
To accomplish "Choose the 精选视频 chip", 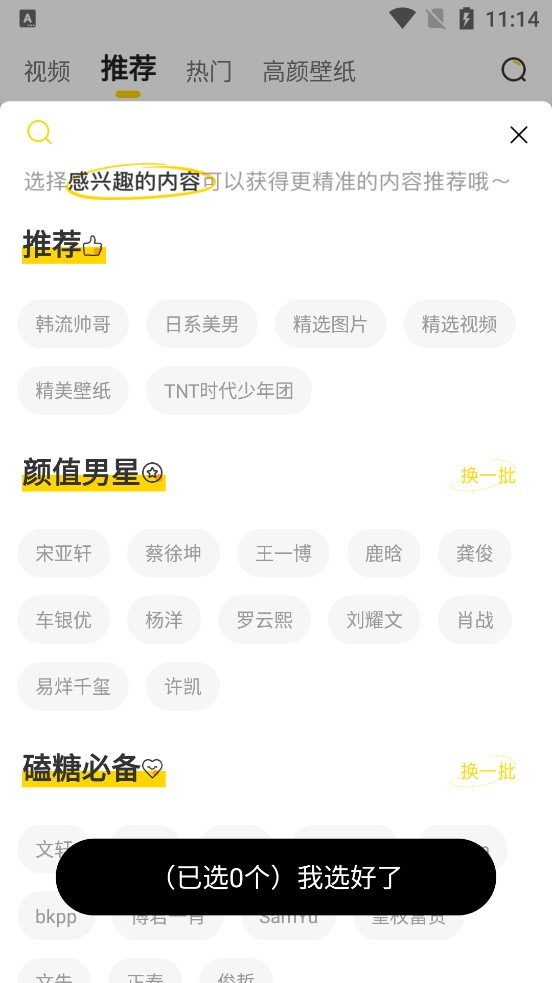I will (x=459, y=324).
